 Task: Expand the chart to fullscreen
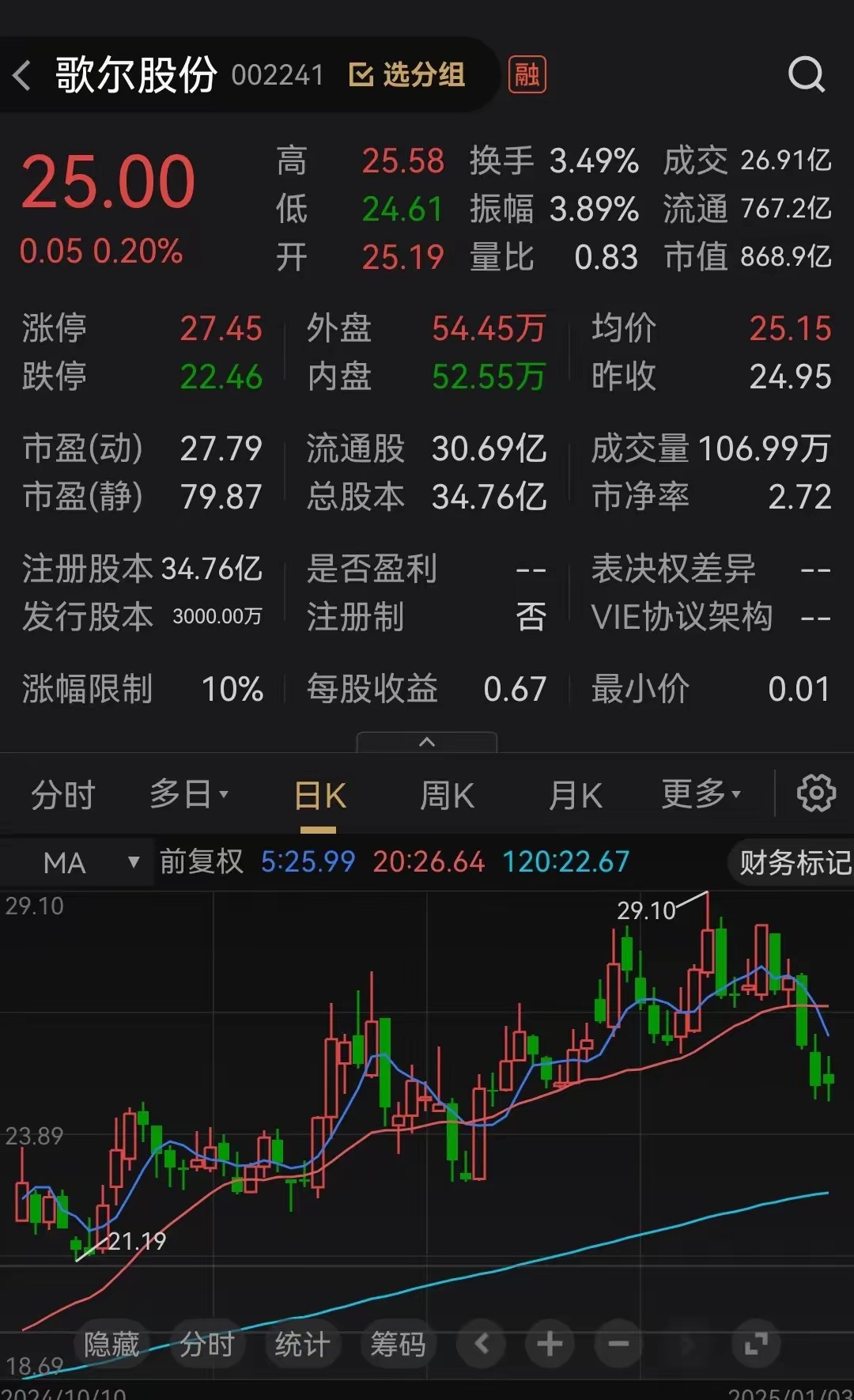click(756, 1343)
